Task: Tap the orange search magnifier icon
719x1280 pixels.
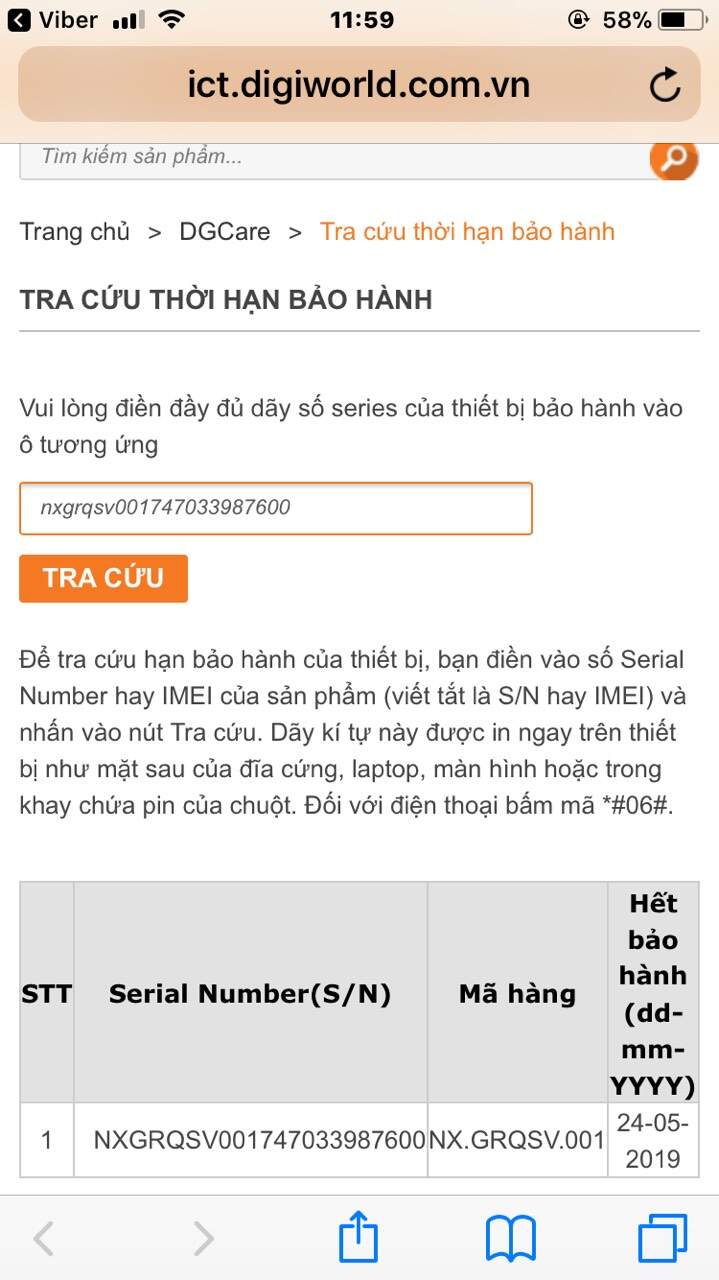Action: point(673,157)
